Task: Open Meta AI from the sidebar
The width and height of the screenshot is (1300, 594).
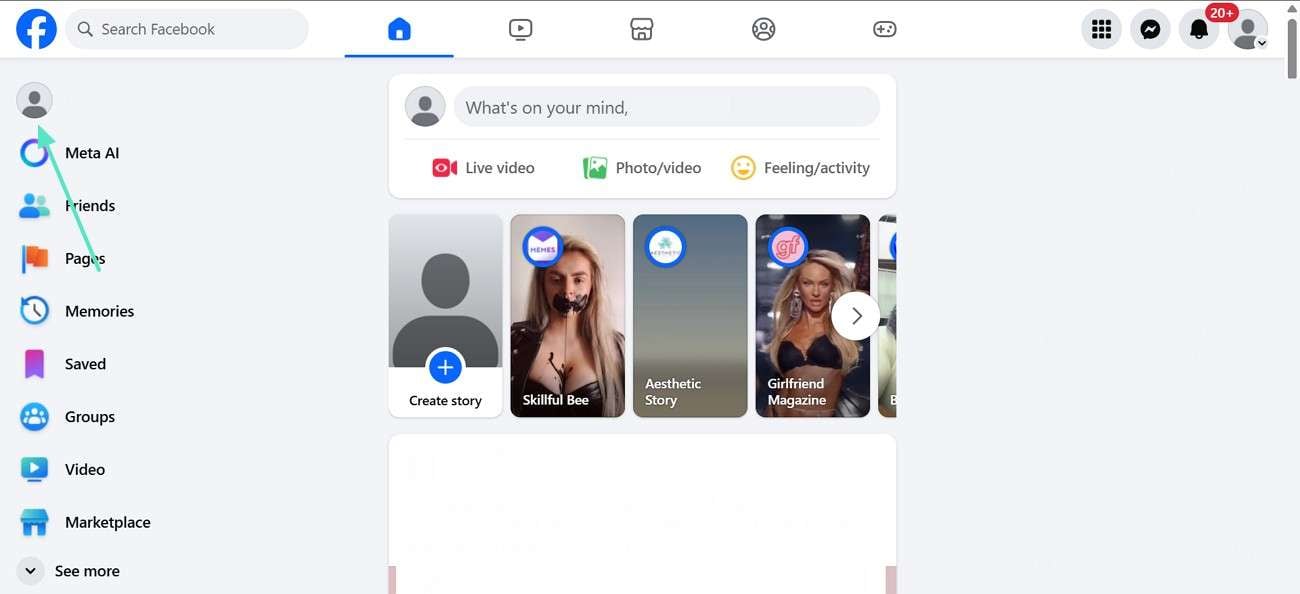Action: [91, 153]
